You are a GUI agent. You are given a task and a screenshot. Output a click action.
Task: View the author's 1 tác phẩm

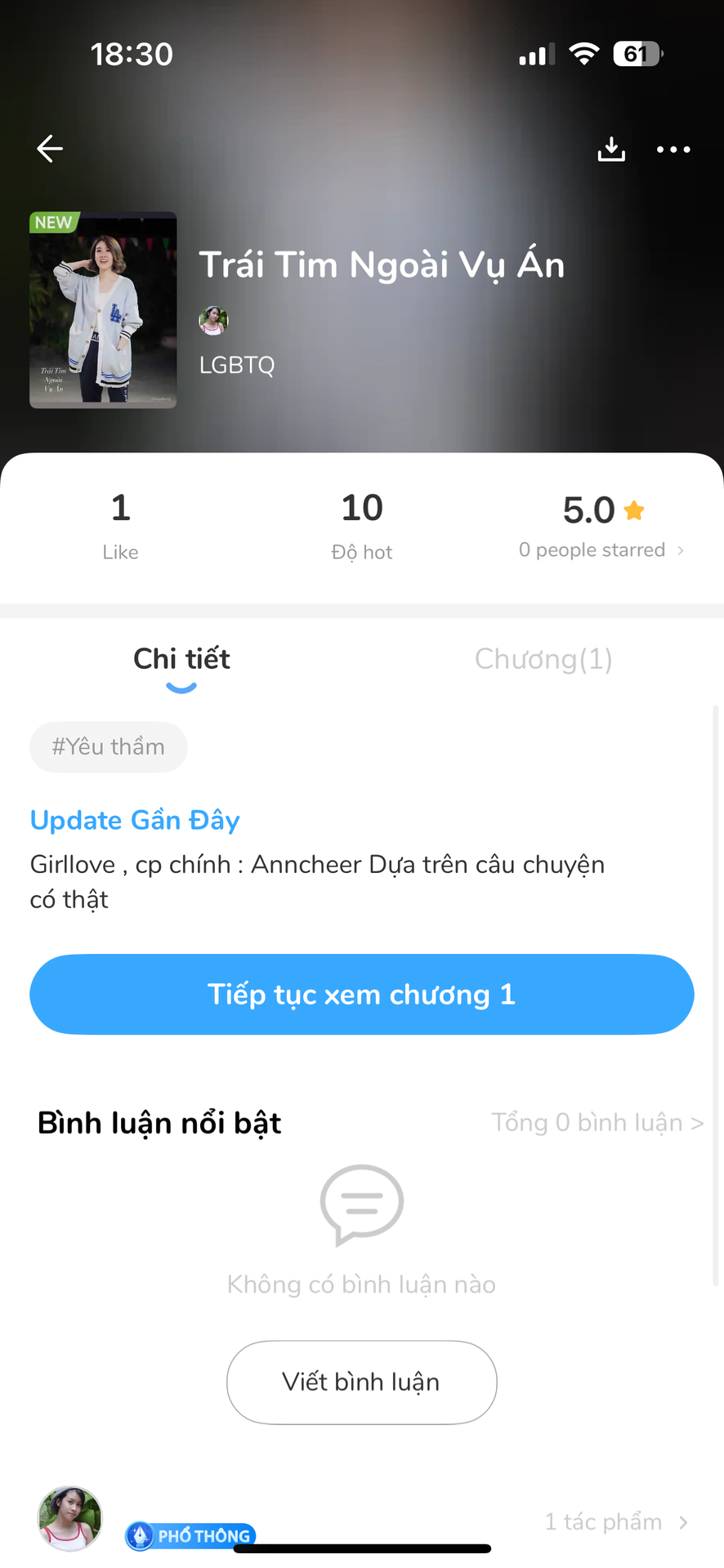615,1521
